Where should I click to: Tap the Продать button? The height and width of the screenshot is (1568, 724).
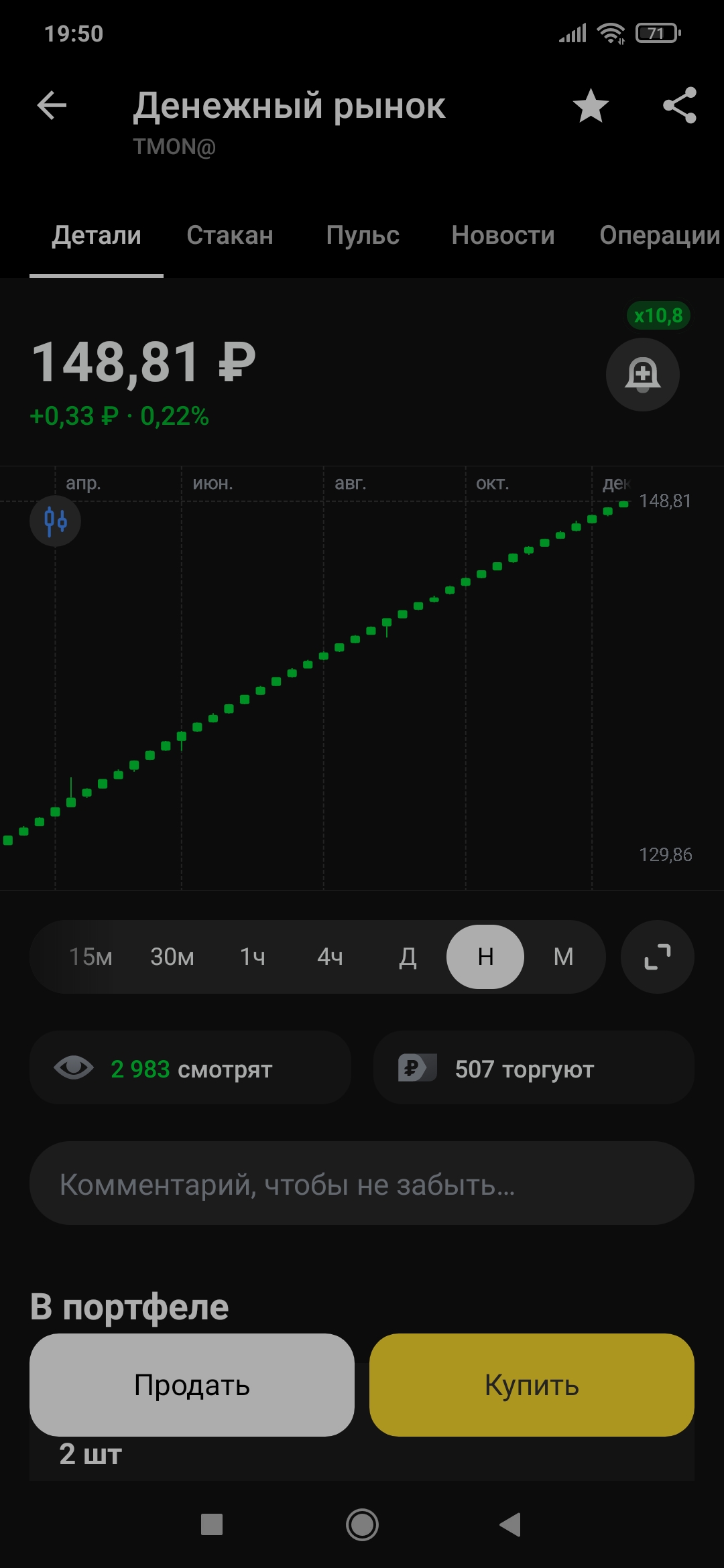coord(192,1384)
